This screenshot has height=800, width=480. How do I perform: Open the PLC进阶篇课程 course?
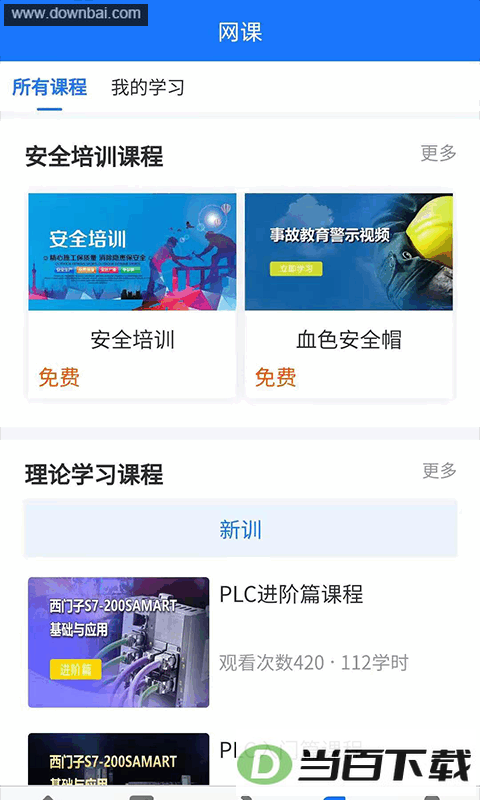pos(242,642)
